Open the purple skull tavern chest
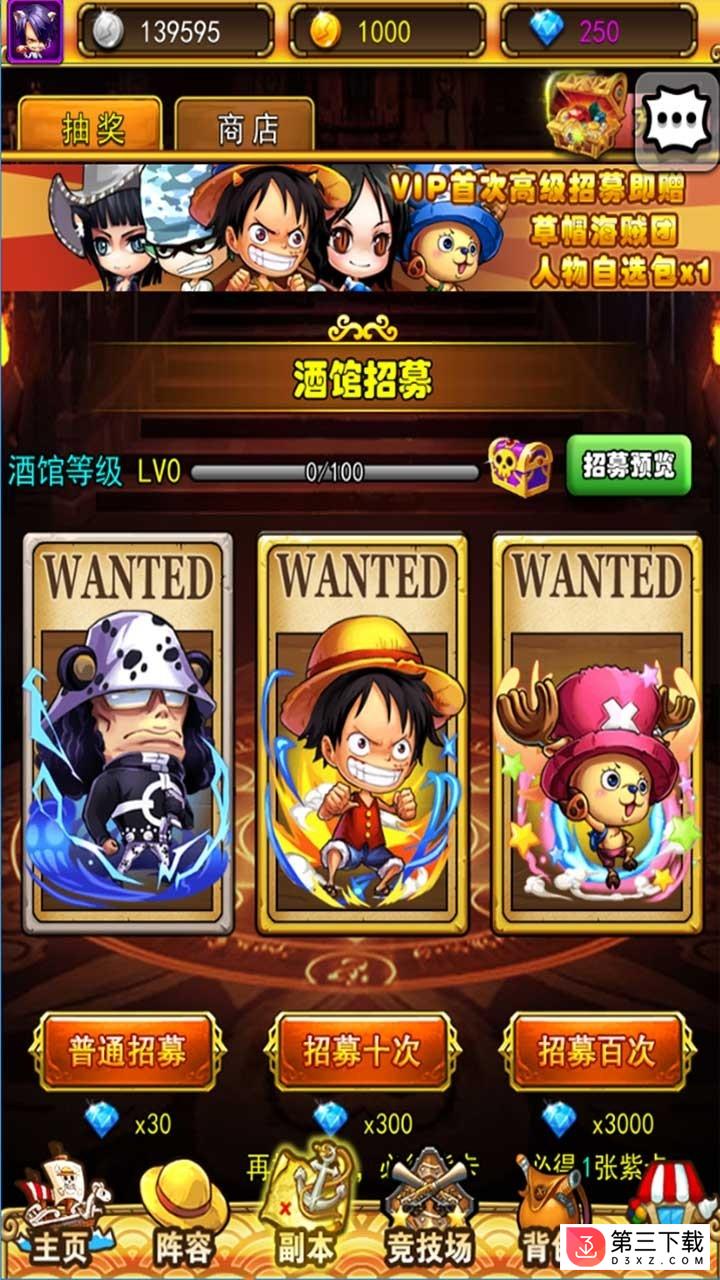Image resolution: width=720 pixels, height=1280 pixels. [520, 465]
